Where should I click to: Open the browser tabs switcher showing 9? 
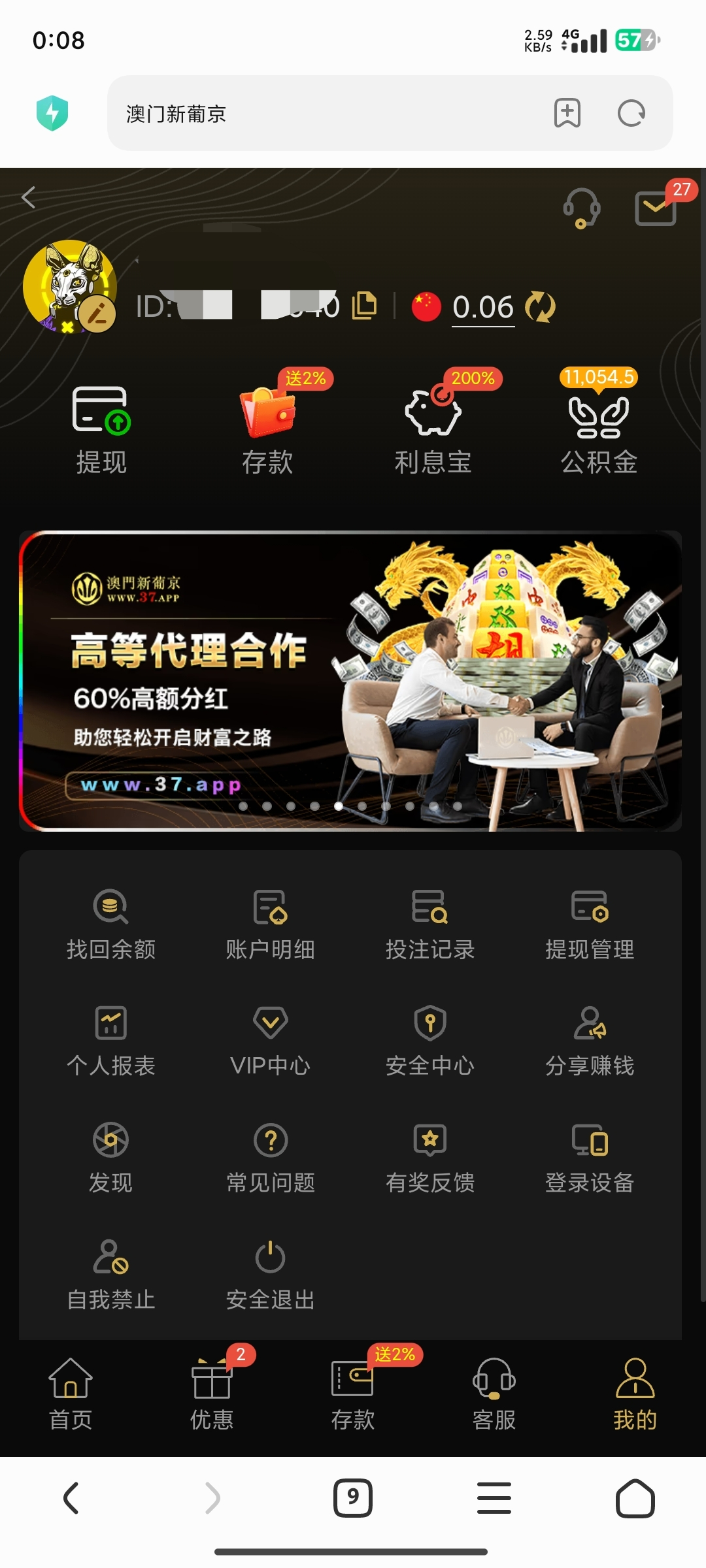click(x=353, y=1497)
